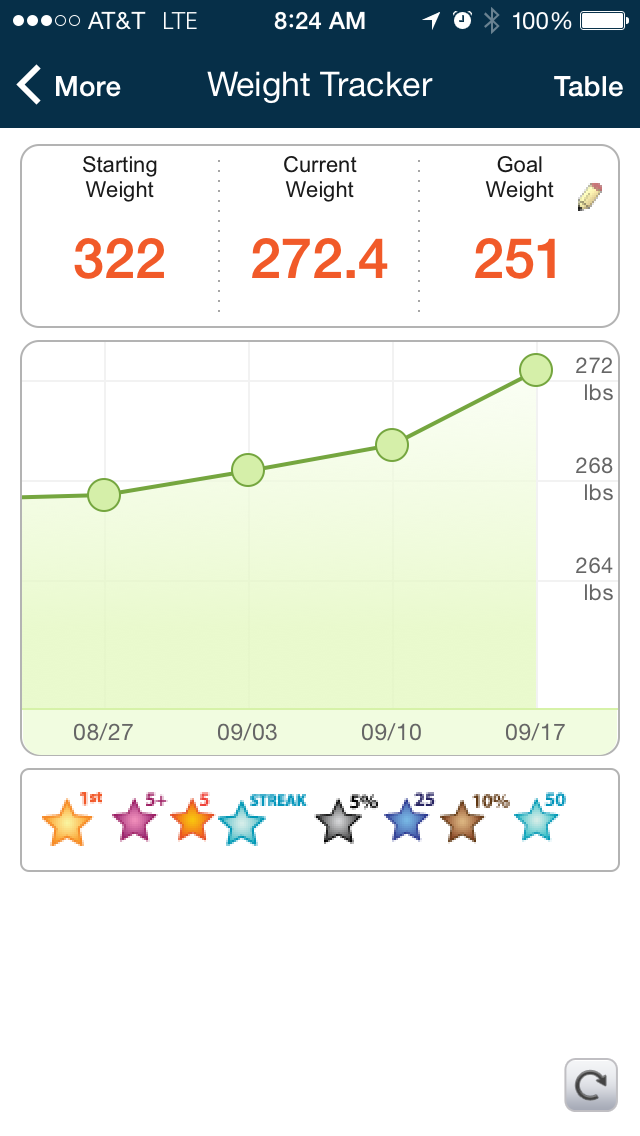
Task: Go back to the More menu
Action: tap(69, 86)
